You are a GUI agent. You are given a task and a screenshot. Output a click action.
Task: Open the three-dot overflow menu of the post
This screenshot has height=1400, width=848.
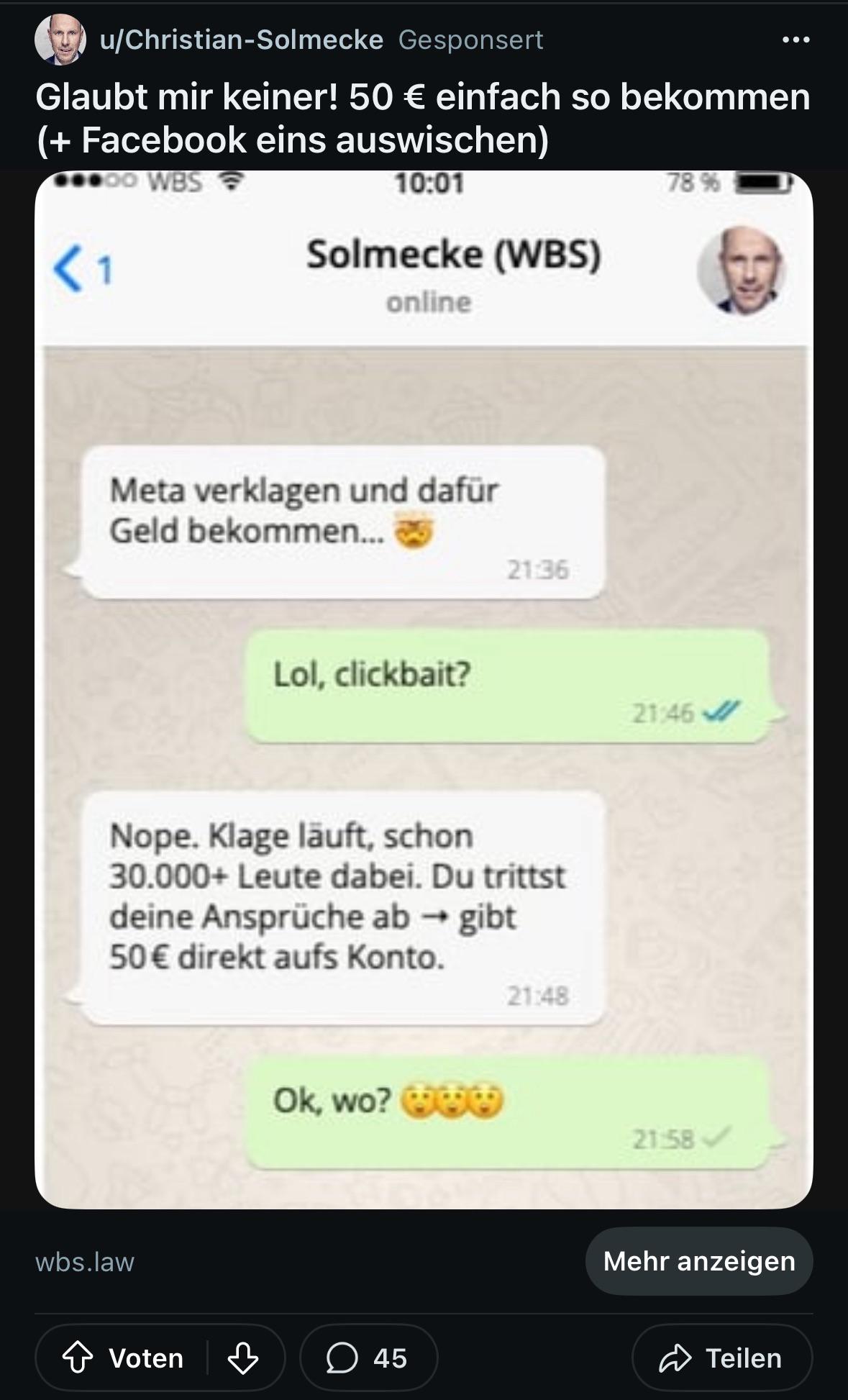[795, 40]
